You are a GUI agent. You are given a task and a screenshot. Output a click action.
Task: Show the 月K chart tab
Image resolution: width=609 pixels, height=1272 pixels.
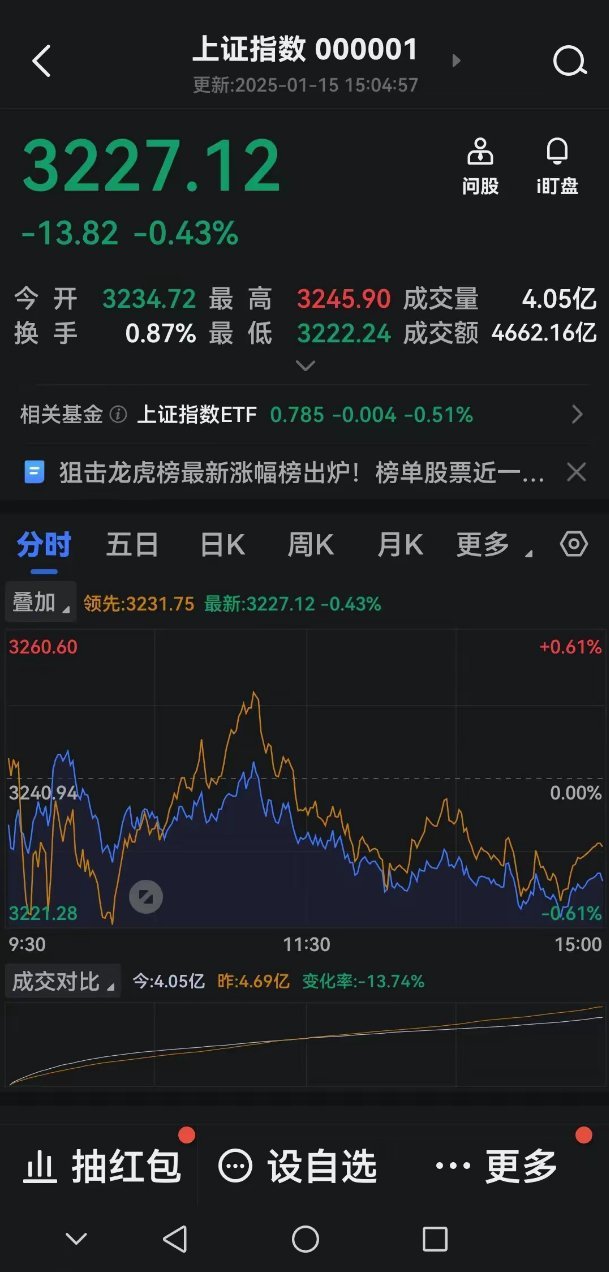(400, 545)
